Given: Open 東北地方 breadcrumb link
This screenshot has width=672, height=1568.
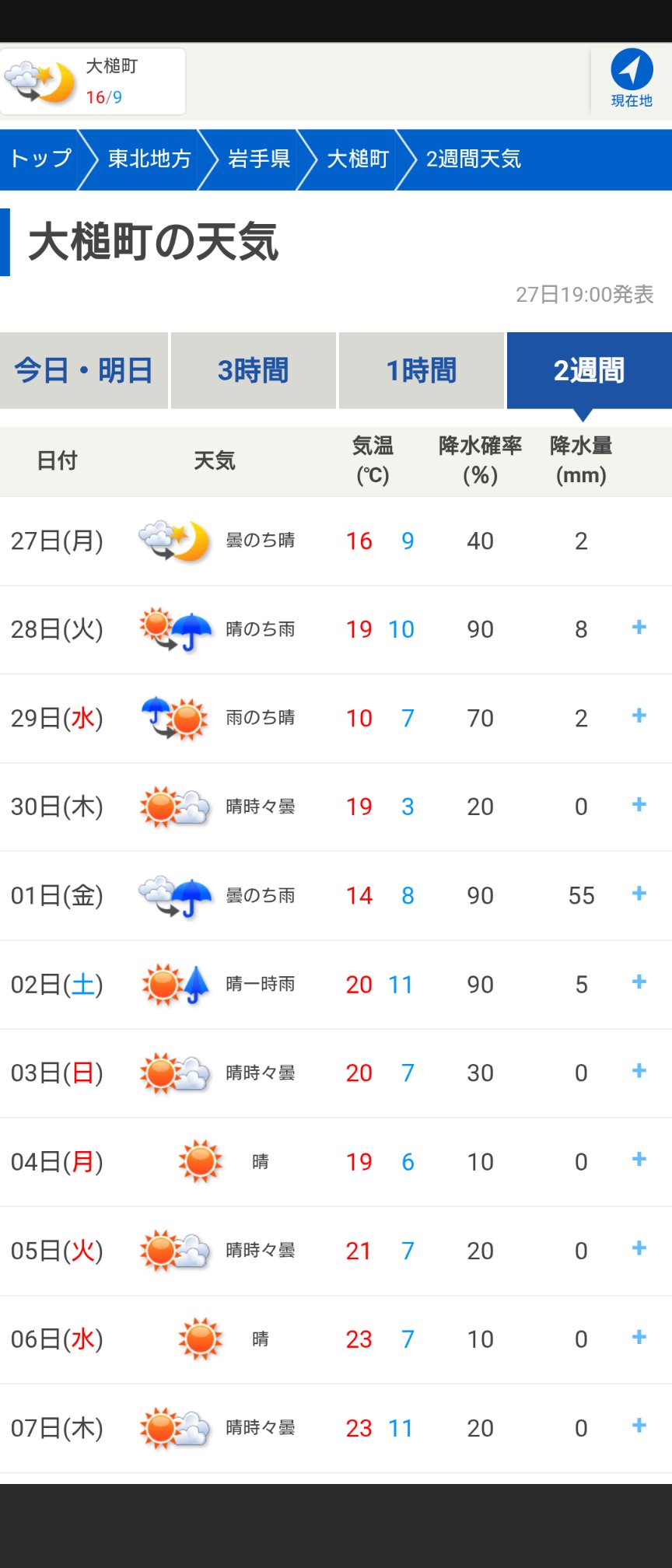Looking at the screenshot, I should 149,159.
